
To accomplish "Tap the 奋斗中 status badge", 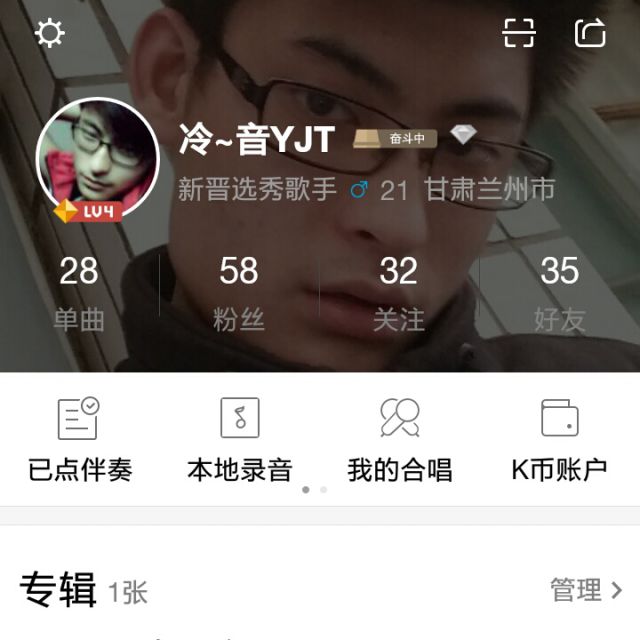I will click(x=395, y=139).
